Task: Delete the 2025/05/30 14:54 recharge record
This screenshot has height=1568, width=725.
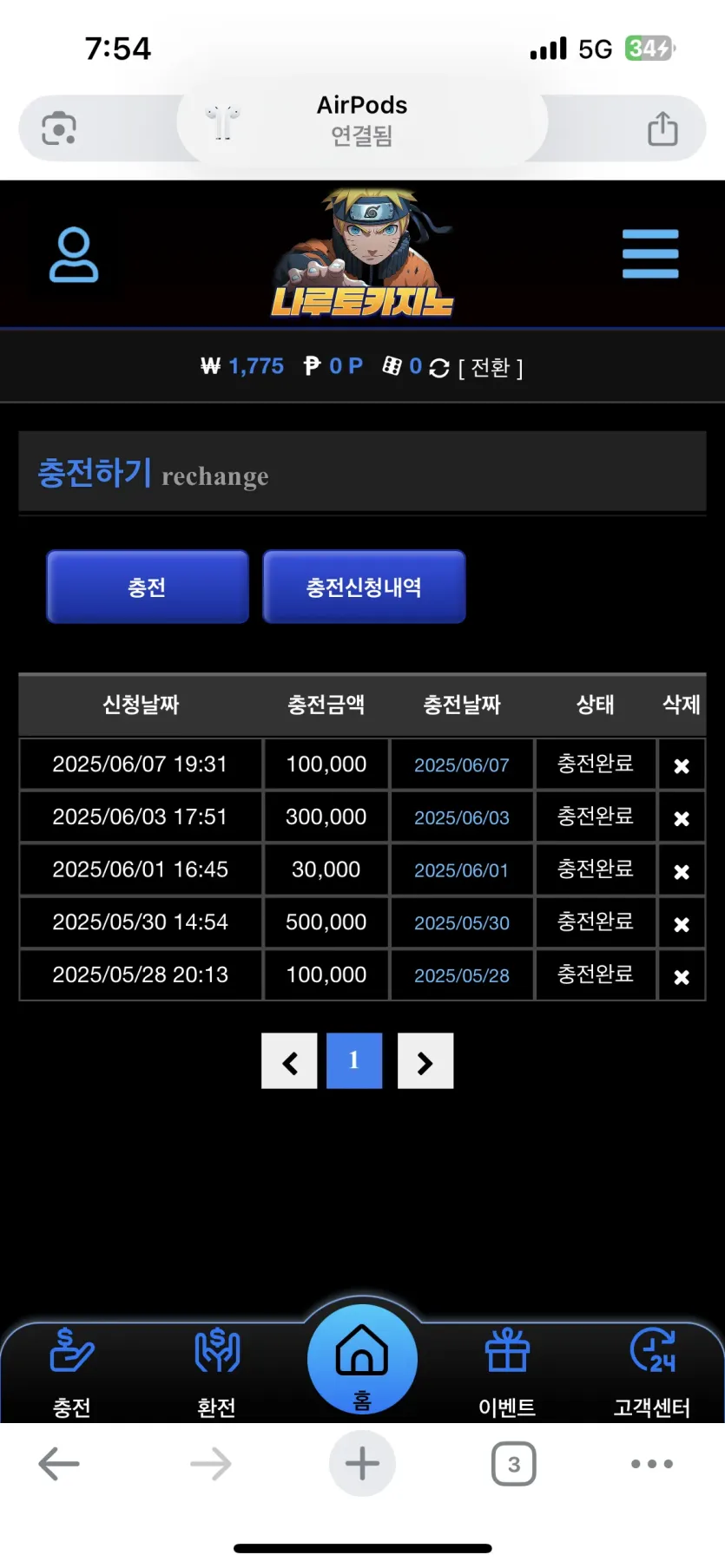Action: point(682,924)
